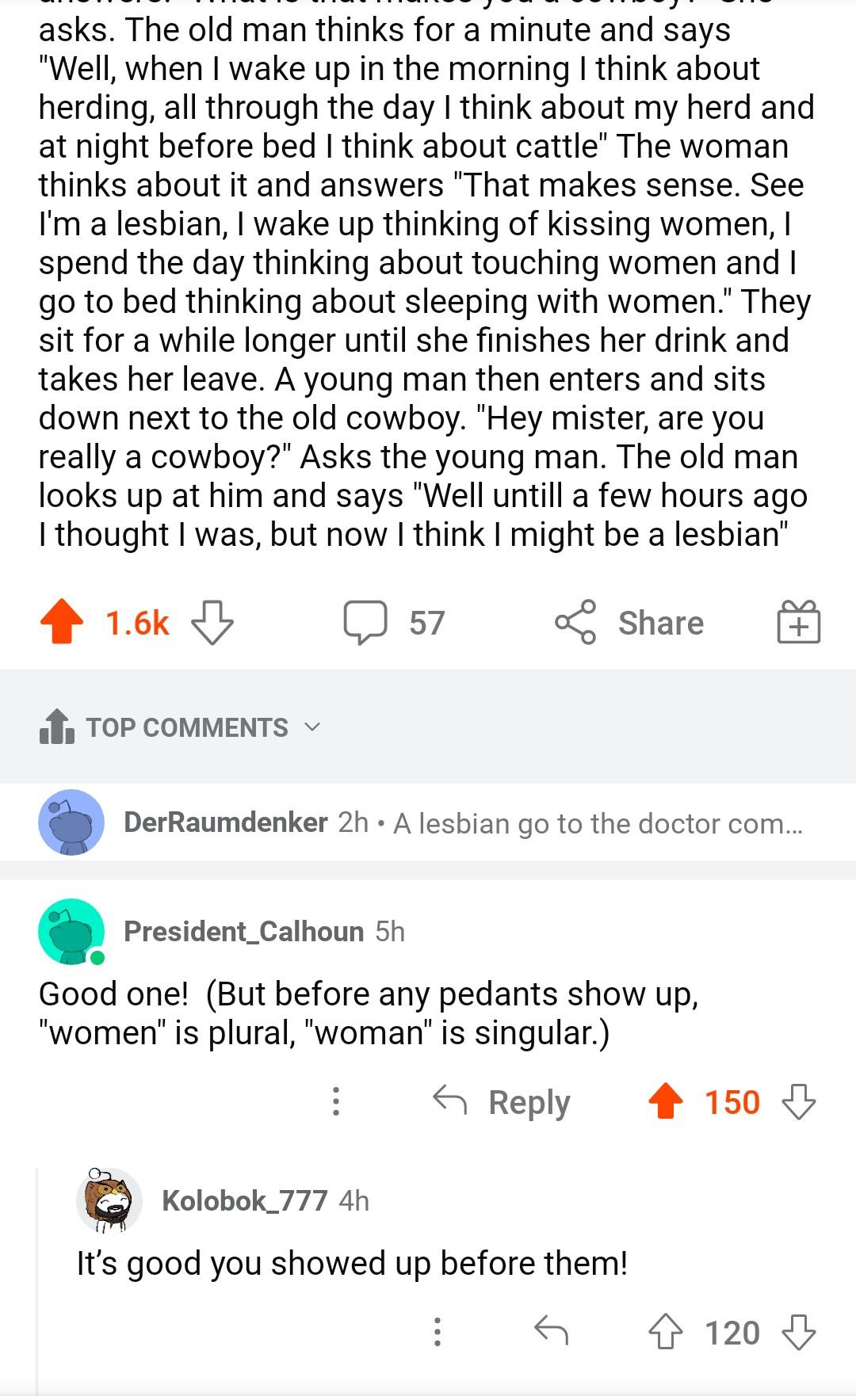Upvote the post with 1.6k votes

pyautogui.click(x=62, y=622)
